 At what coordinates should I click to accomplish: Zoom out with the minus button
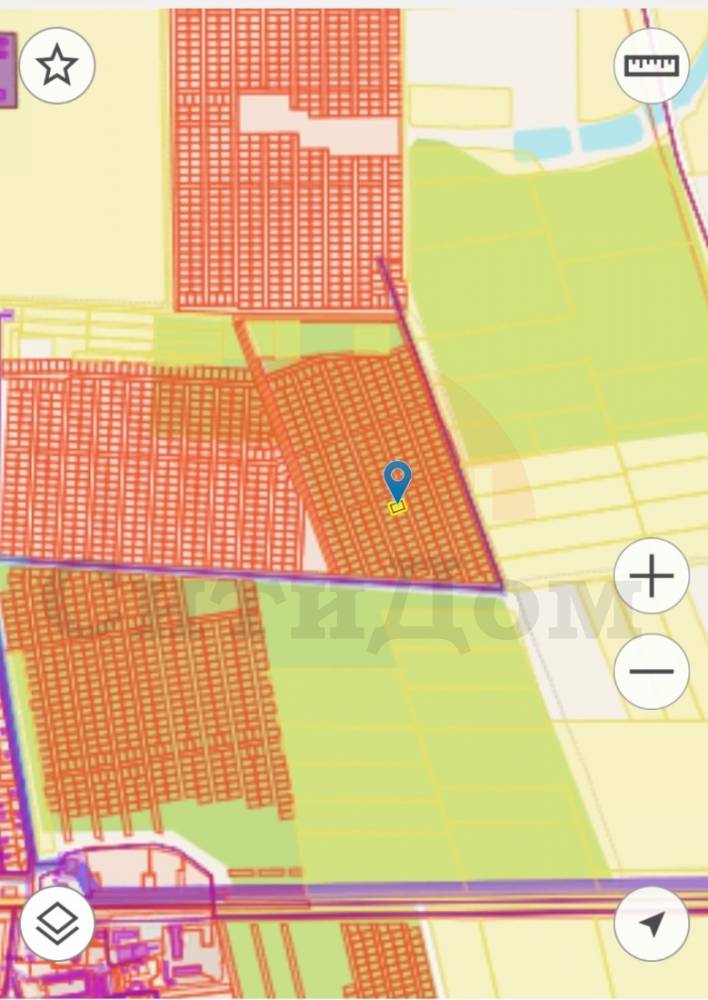pyautogui.click(x=651, y=671)
